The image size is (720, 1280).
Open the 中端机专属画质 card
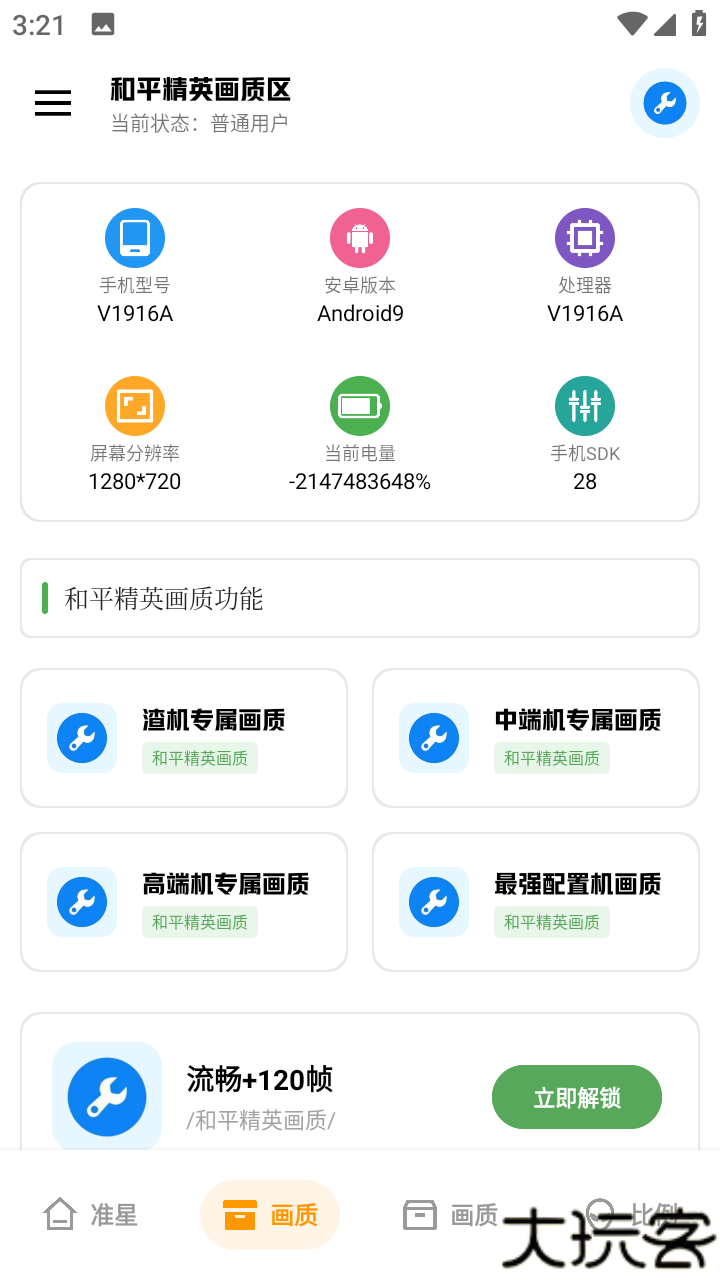[x=536, y=737]
